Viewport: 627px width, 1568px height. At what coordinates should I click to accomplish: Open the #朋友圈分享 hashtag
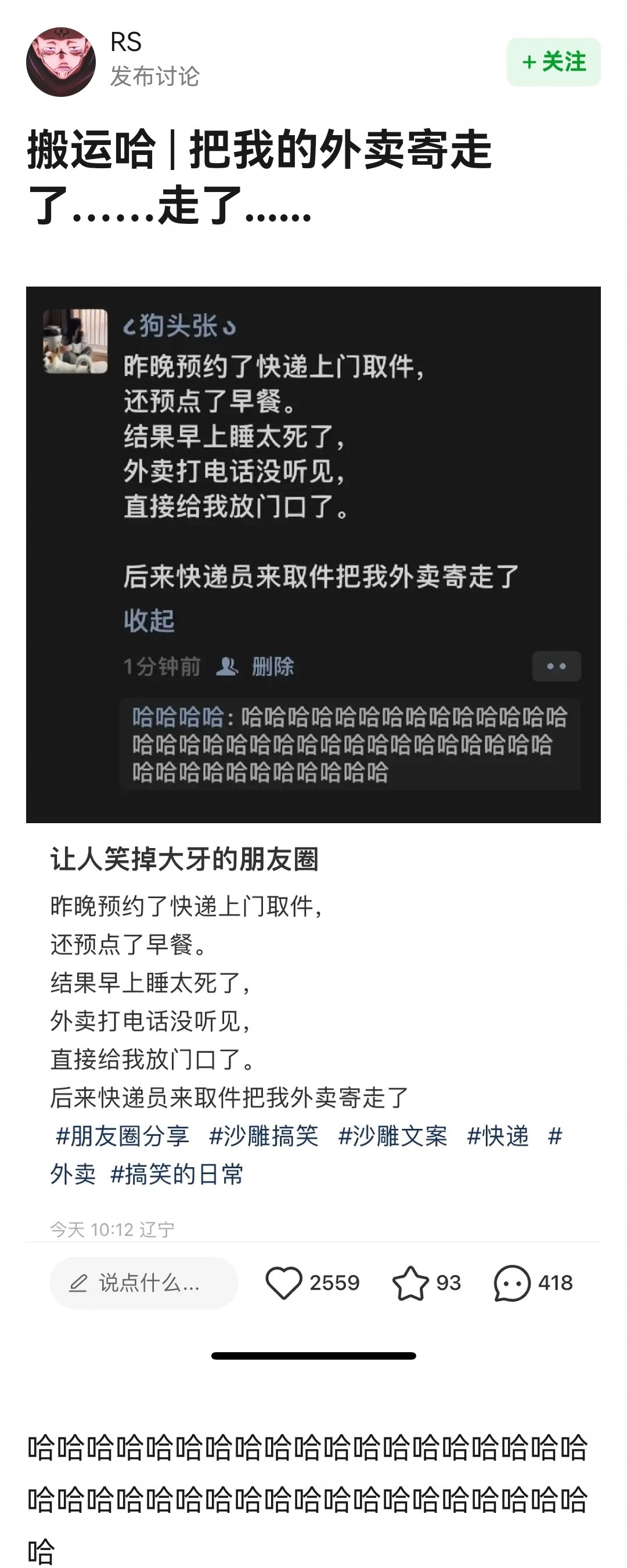pyautogui.click(x=122, y=1136)
